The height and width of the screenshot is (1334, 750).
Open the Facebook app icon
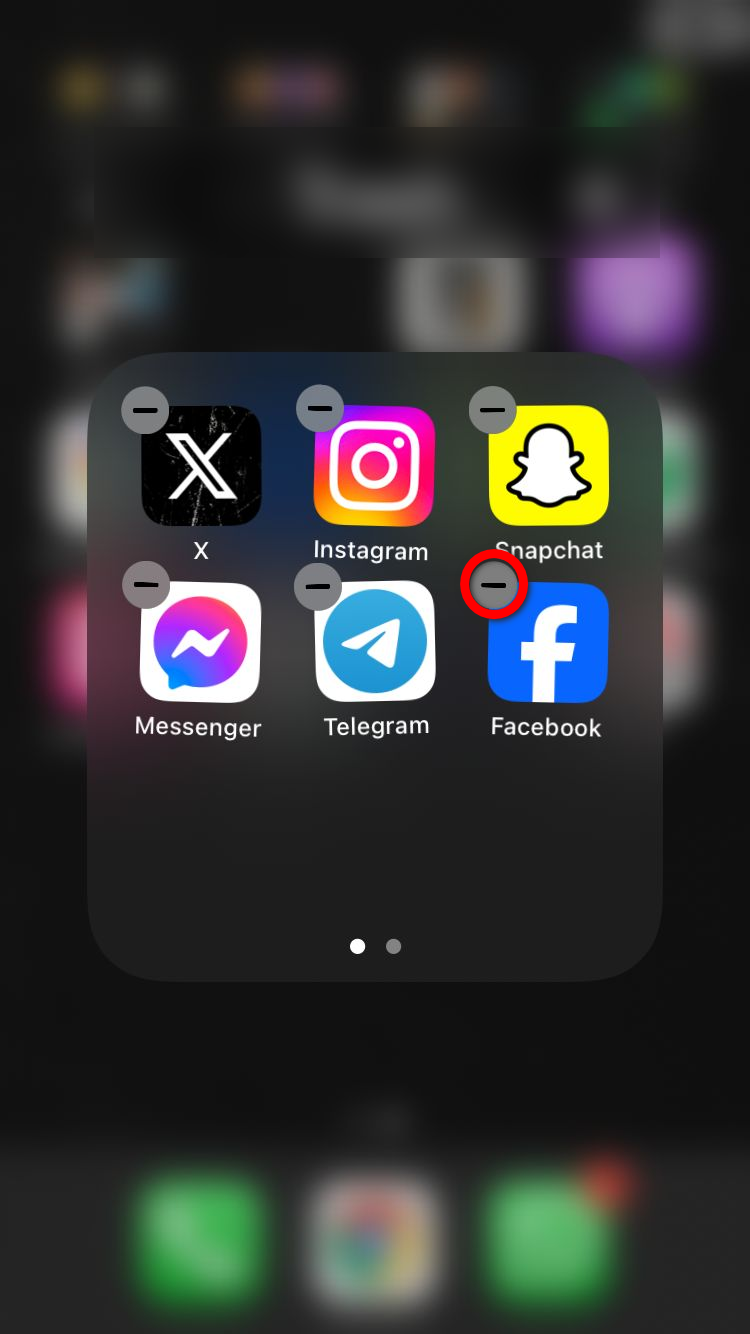(548, 642)
